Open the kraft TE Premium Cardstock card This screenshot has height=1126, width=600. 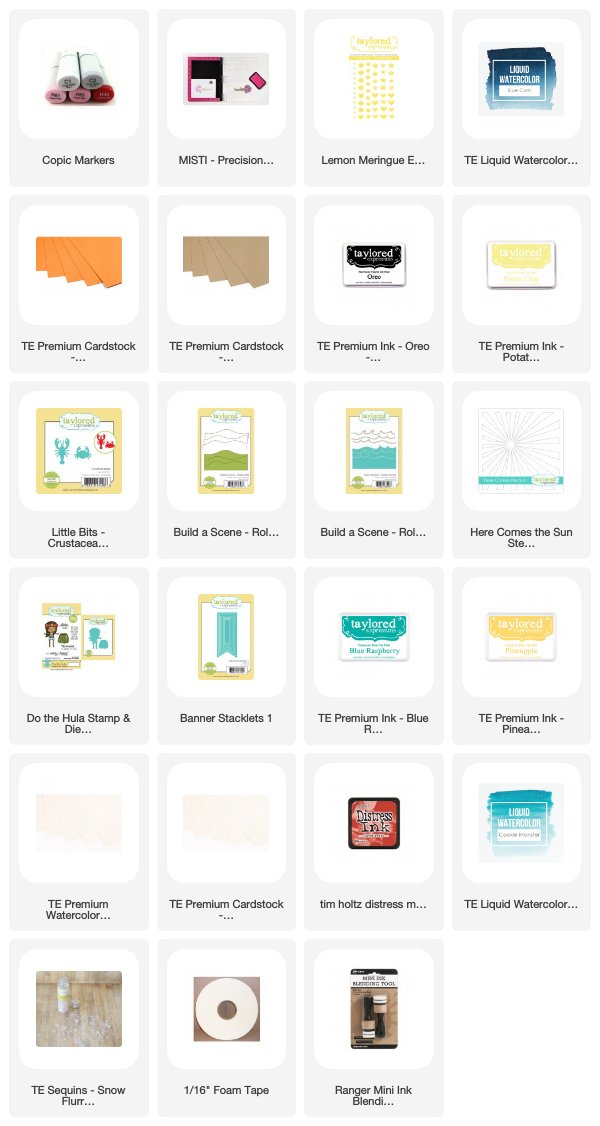coord(226,284)
